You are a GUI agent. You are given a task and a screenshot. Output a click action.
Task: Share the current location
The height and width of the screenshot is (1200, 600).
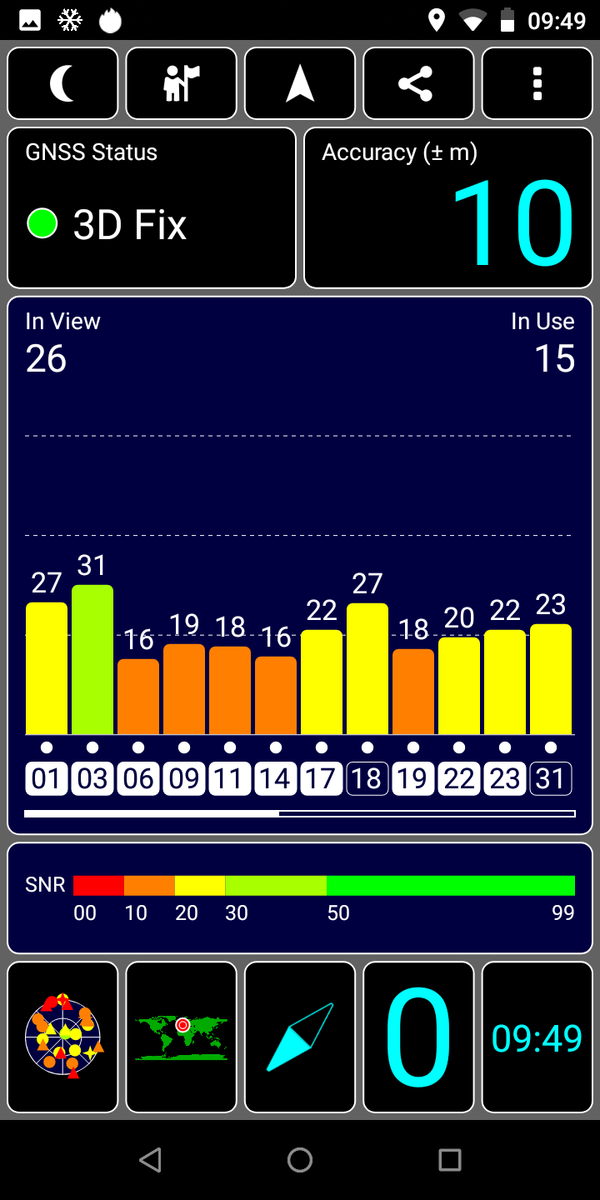click(418, 84)
